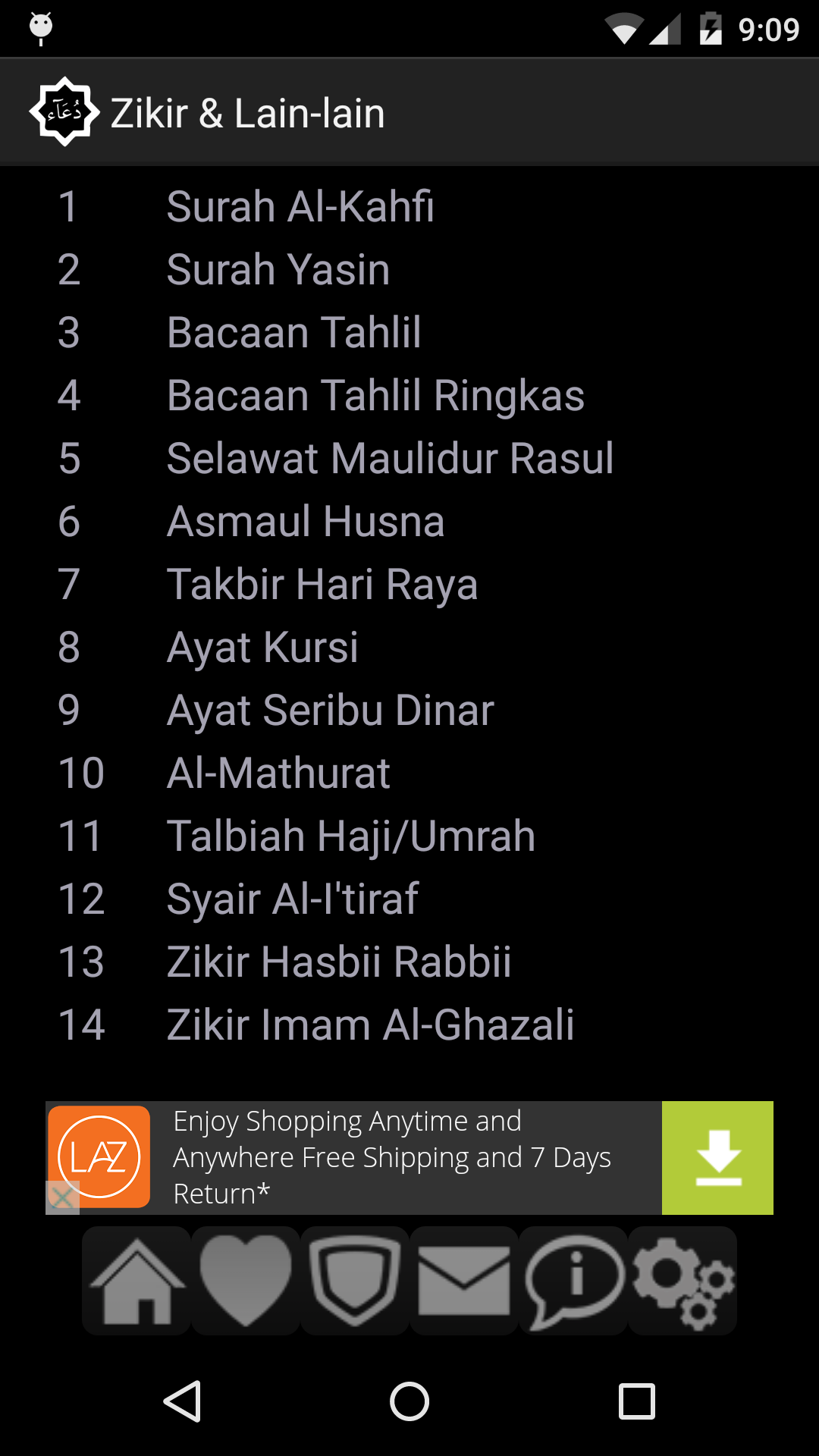
Task: Open favorites heart icon
Action: coord(246,1281)
